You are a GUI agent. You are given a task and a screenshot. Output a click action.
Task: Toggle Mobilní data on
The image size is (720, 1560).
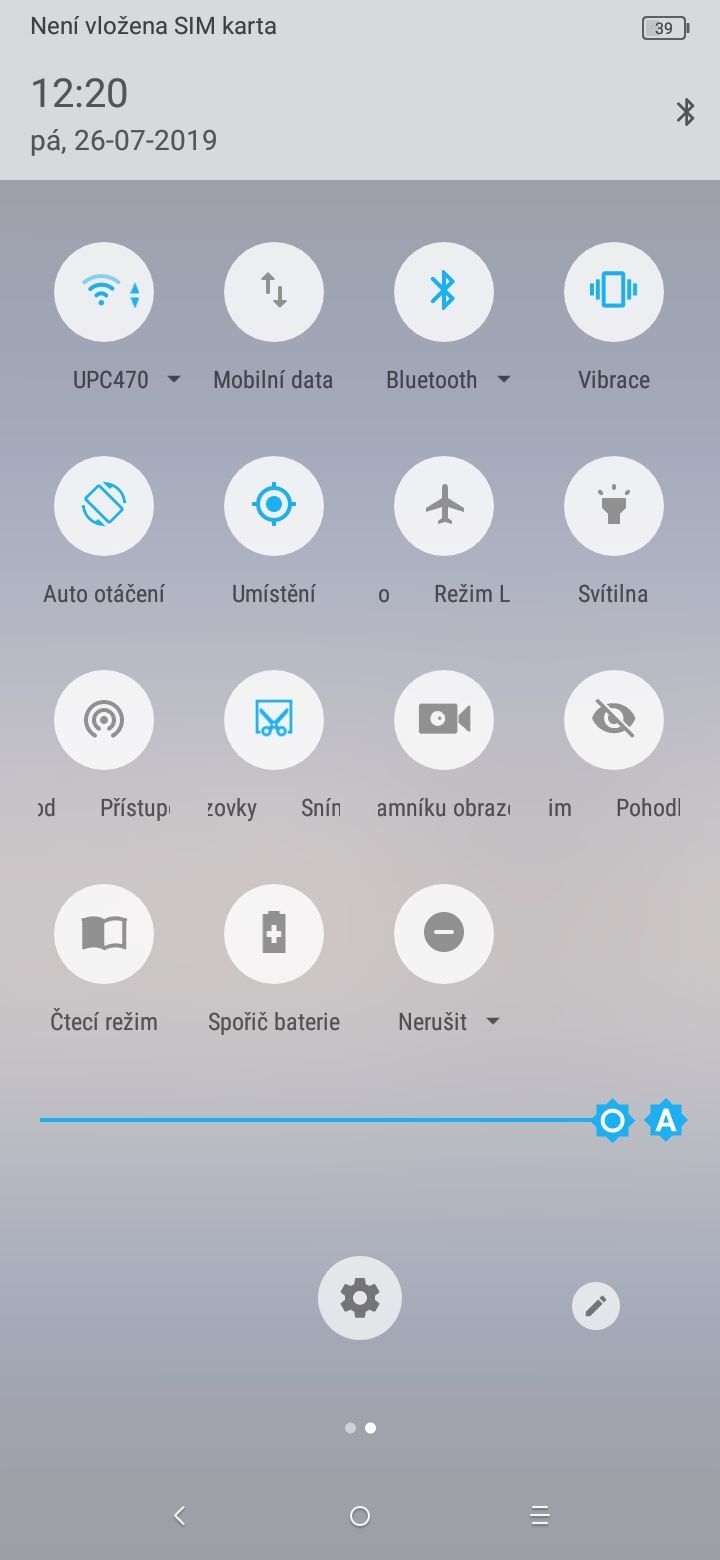pyautogui.click(x=274, y=291)
